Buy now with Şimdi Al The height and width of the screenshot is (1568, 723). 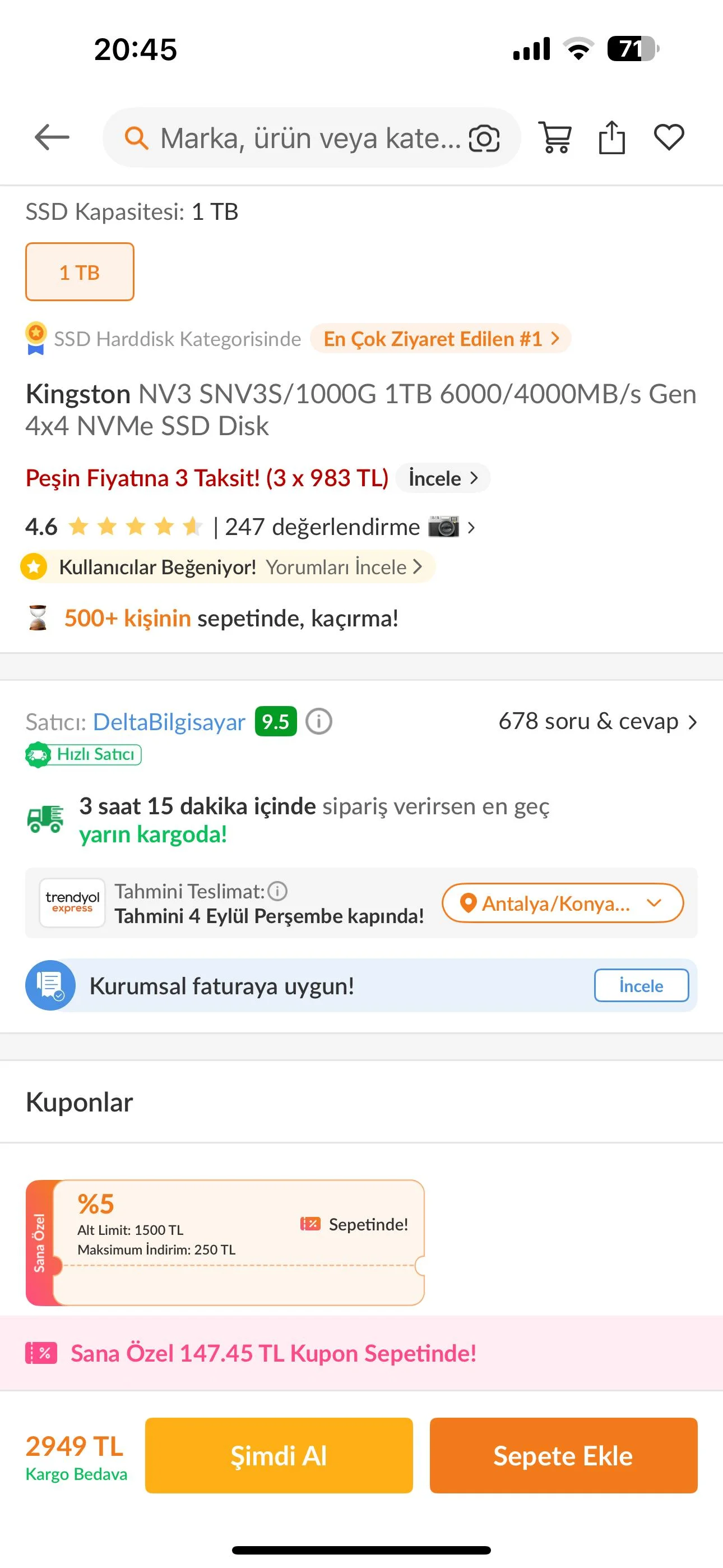coord(279,1455)
